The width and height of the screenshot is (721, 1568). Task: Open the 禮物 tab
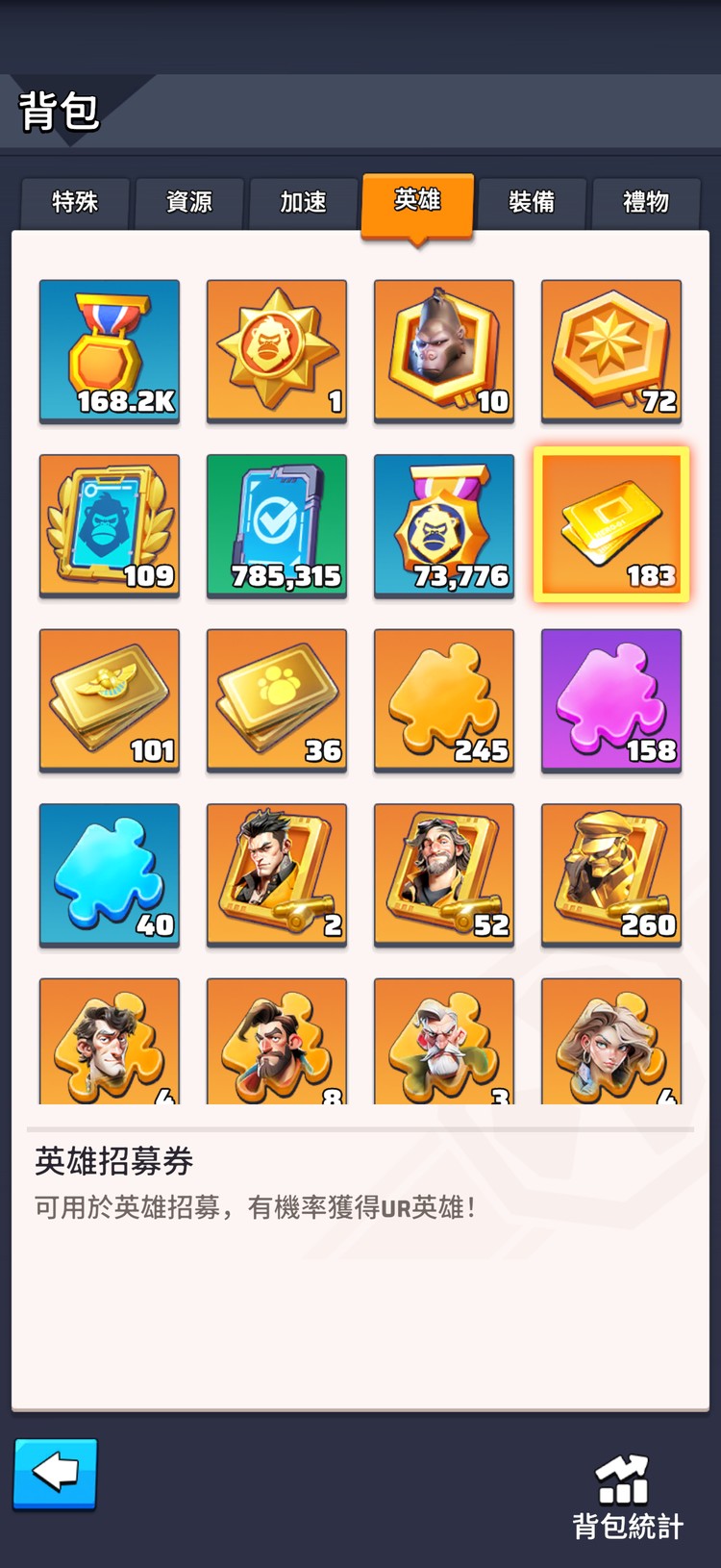pos(646,202)
